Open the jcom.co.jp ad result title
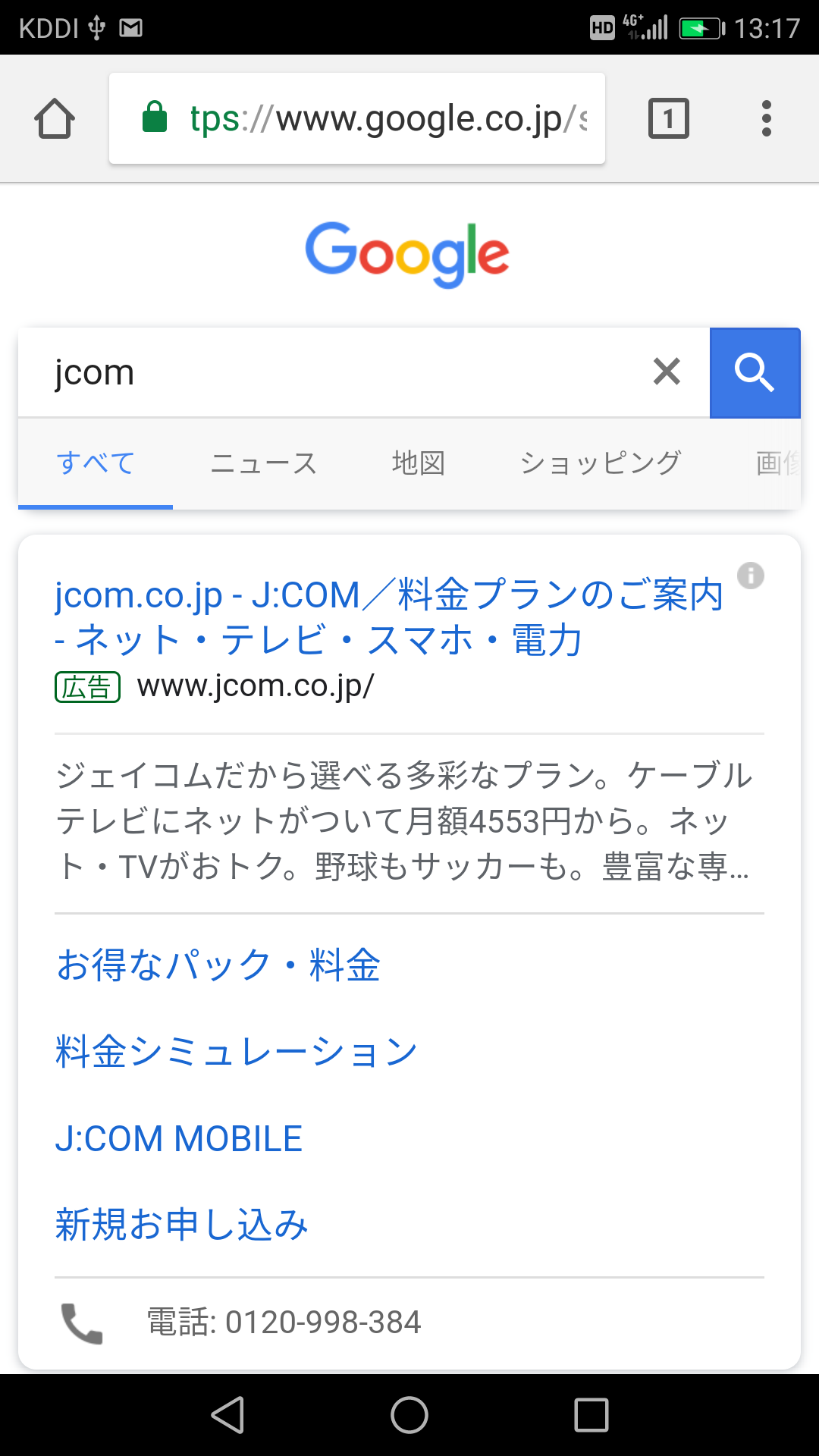819x1456 pixels. (388, 617)
